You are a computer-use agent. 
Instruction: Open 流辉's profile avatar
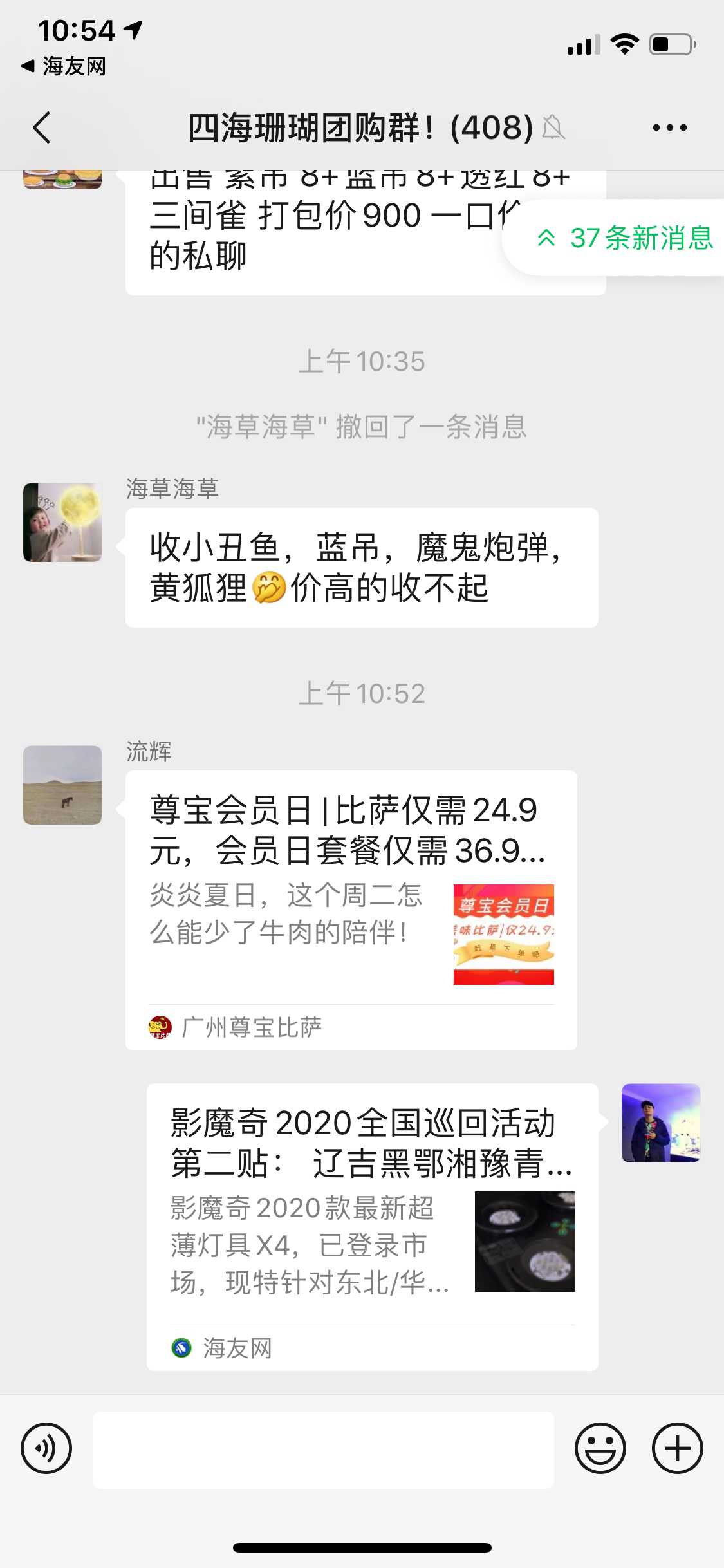tap(62, 785)
